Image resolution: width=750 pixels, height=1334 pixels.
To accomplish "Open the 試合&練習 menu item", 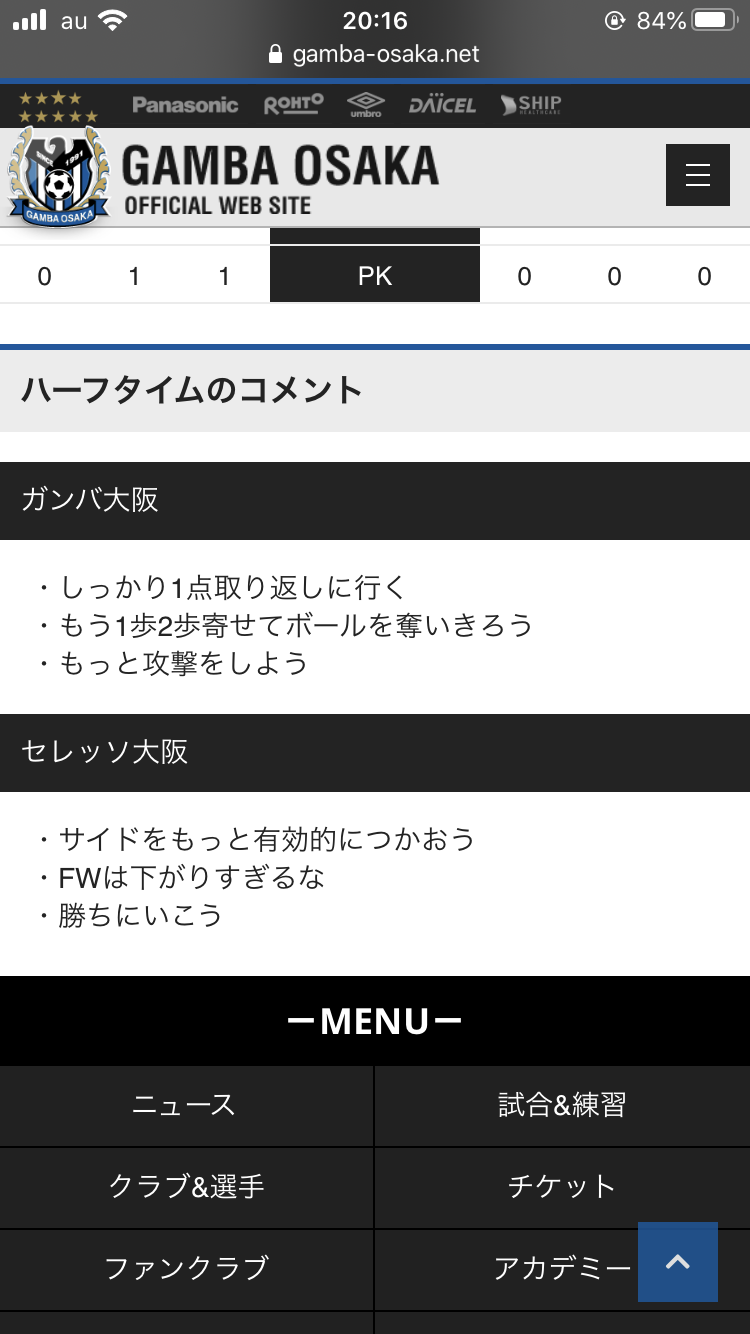I will tap(562, 1105).
